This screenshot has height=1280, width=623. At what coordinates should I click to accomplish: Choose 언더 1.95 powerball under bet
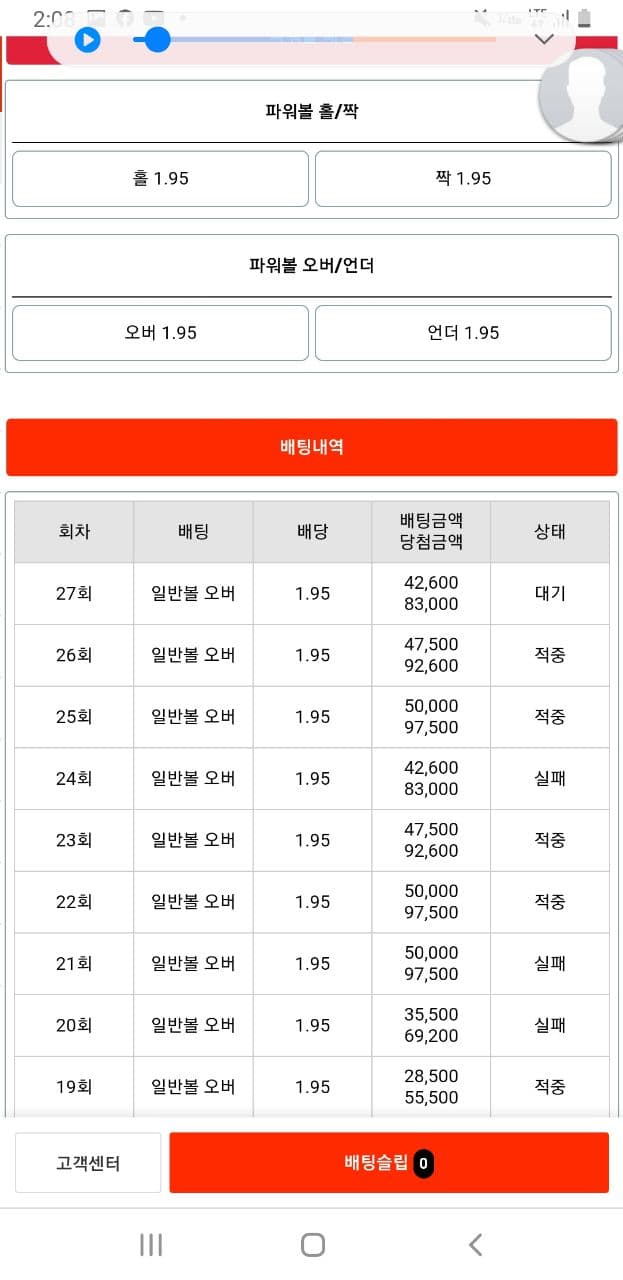point(463,333)
